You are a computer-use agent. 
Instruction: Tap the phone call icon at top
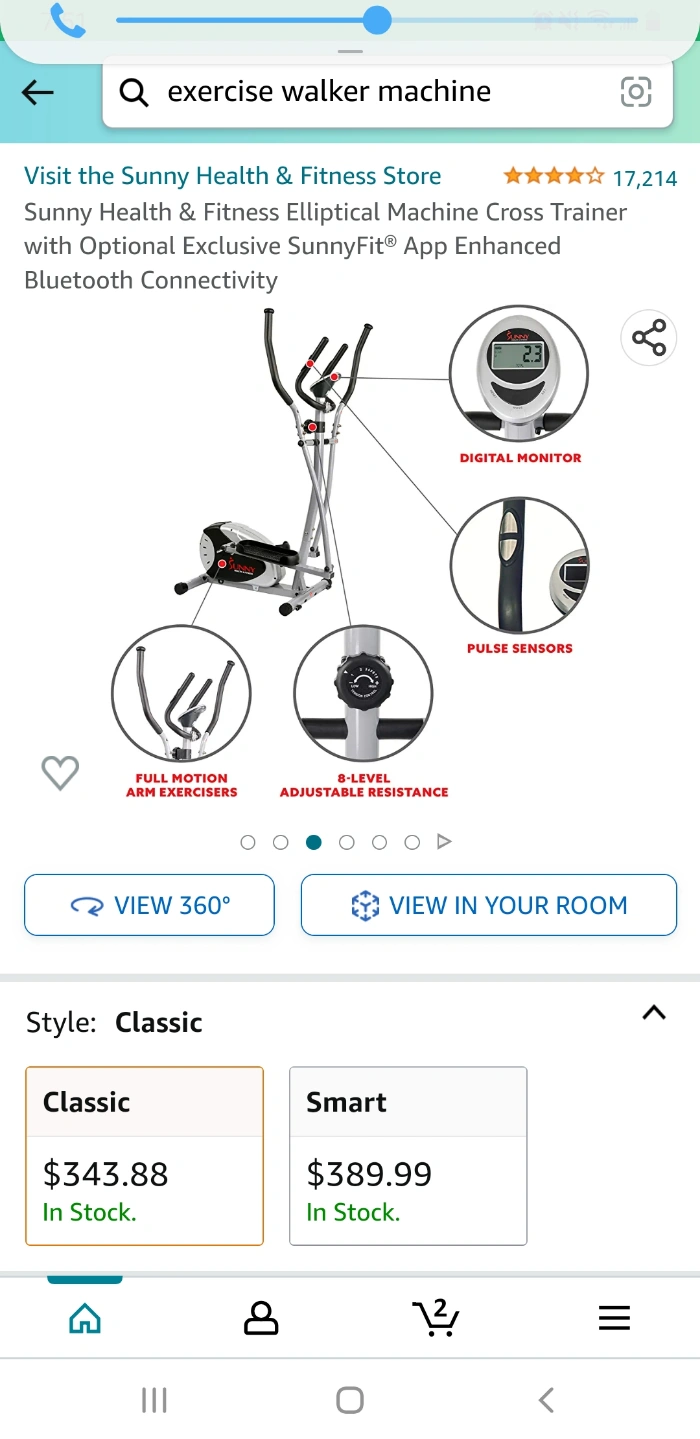coord(68,20)
